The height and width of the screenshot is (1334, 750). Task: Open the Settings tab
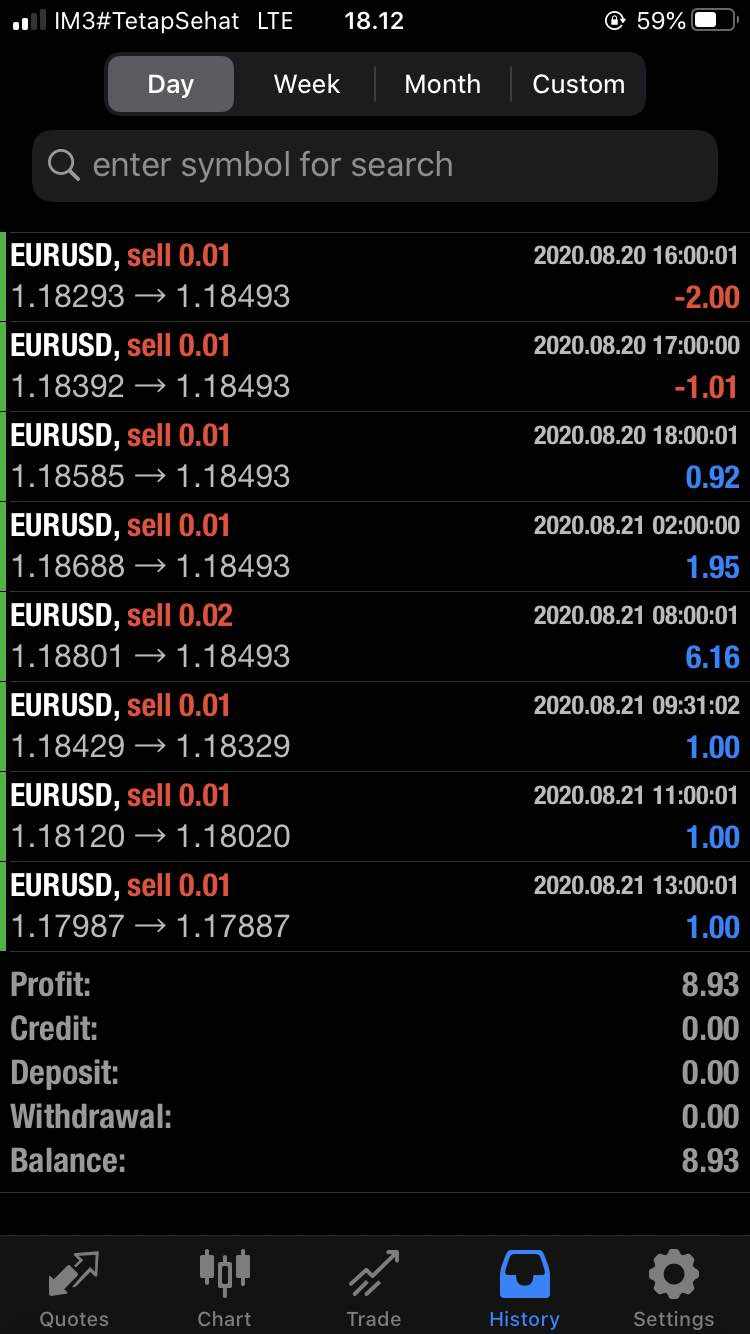pos(673,1288)
